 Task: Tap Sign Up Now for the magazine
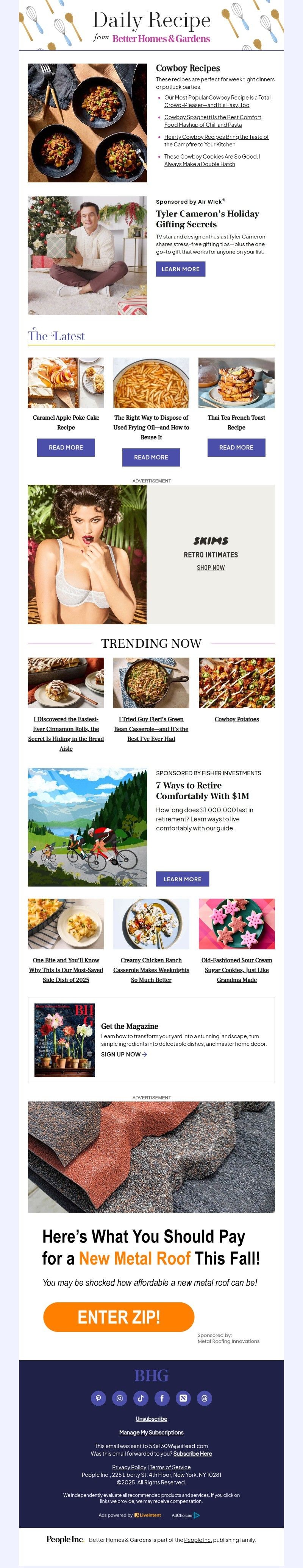124,1054
